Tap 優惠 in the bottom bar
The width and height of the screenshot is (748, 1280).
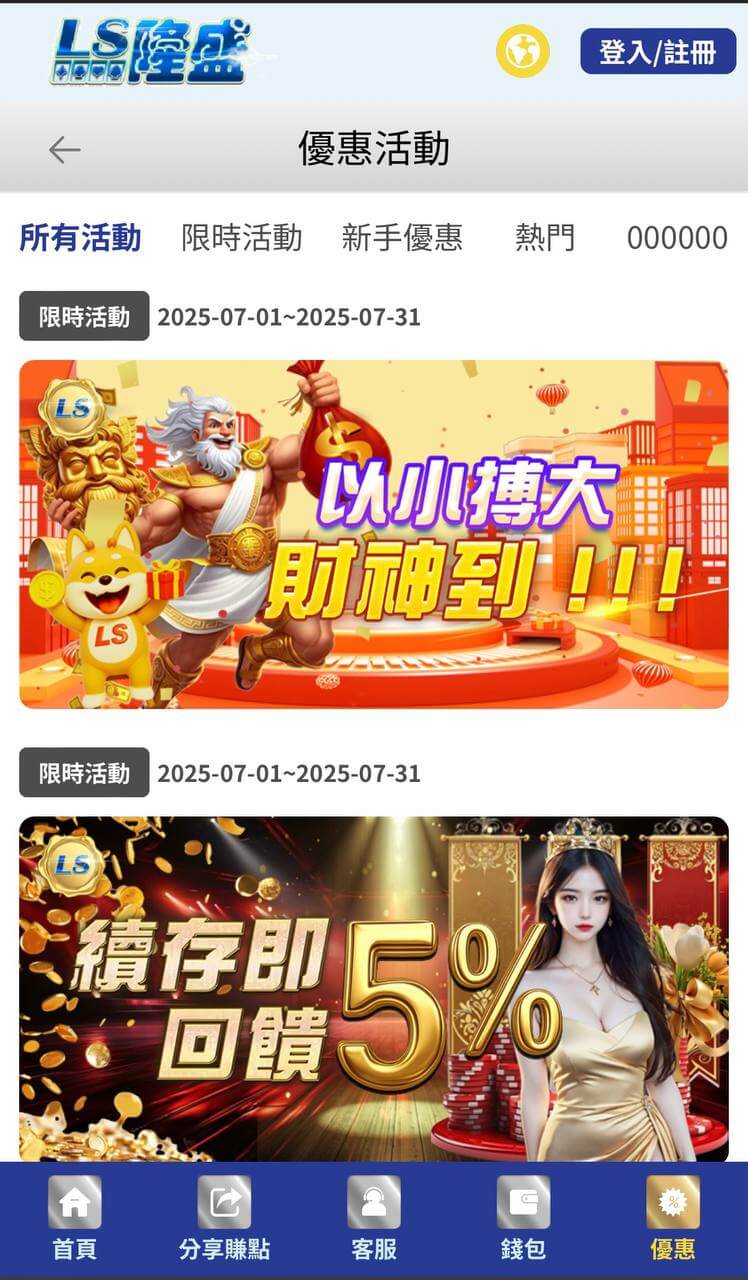point(672,1219)
